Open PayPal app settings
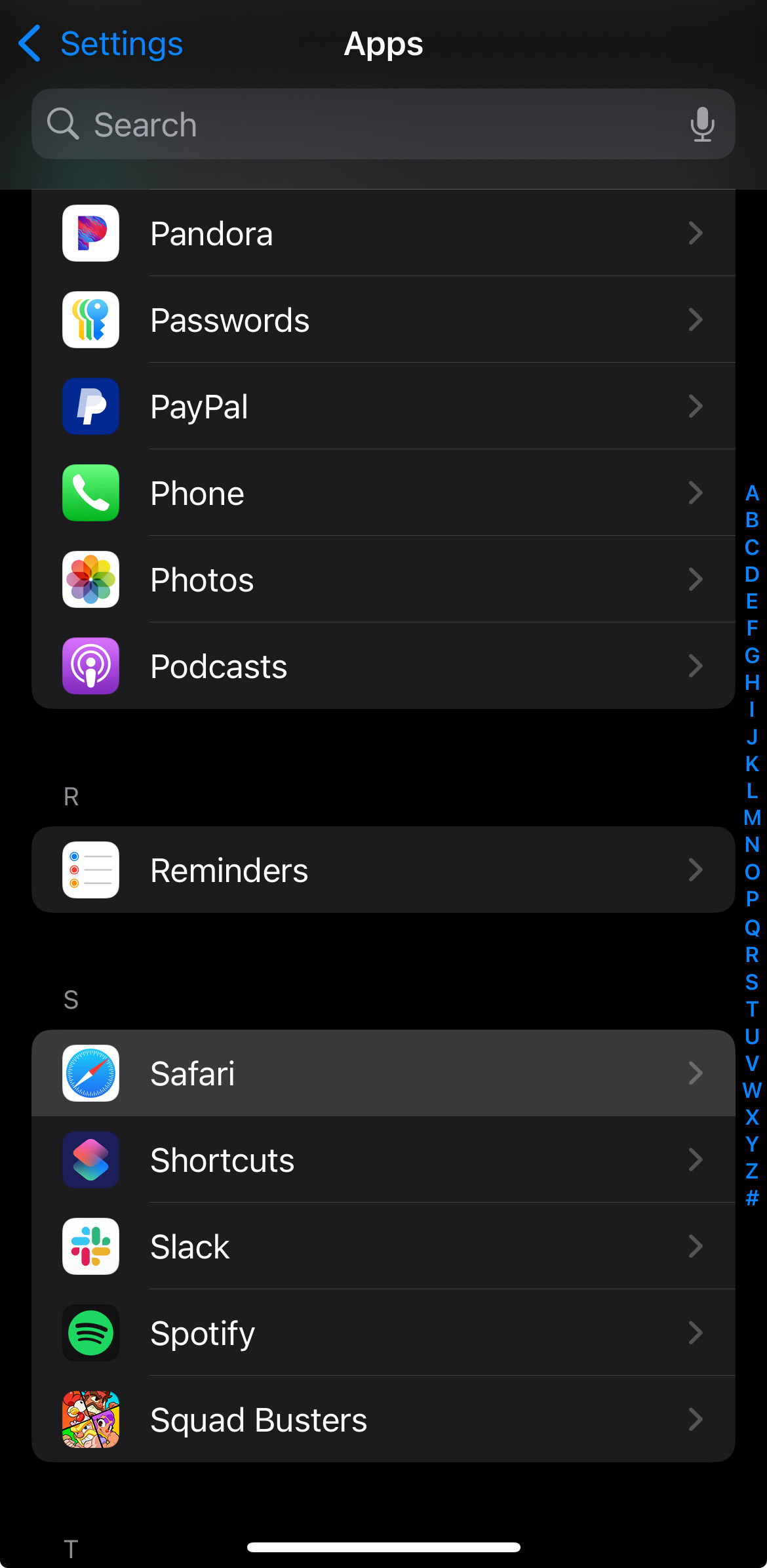This screenshot has width=767, height=1568. pyautogui.click(x=383, y=407)
